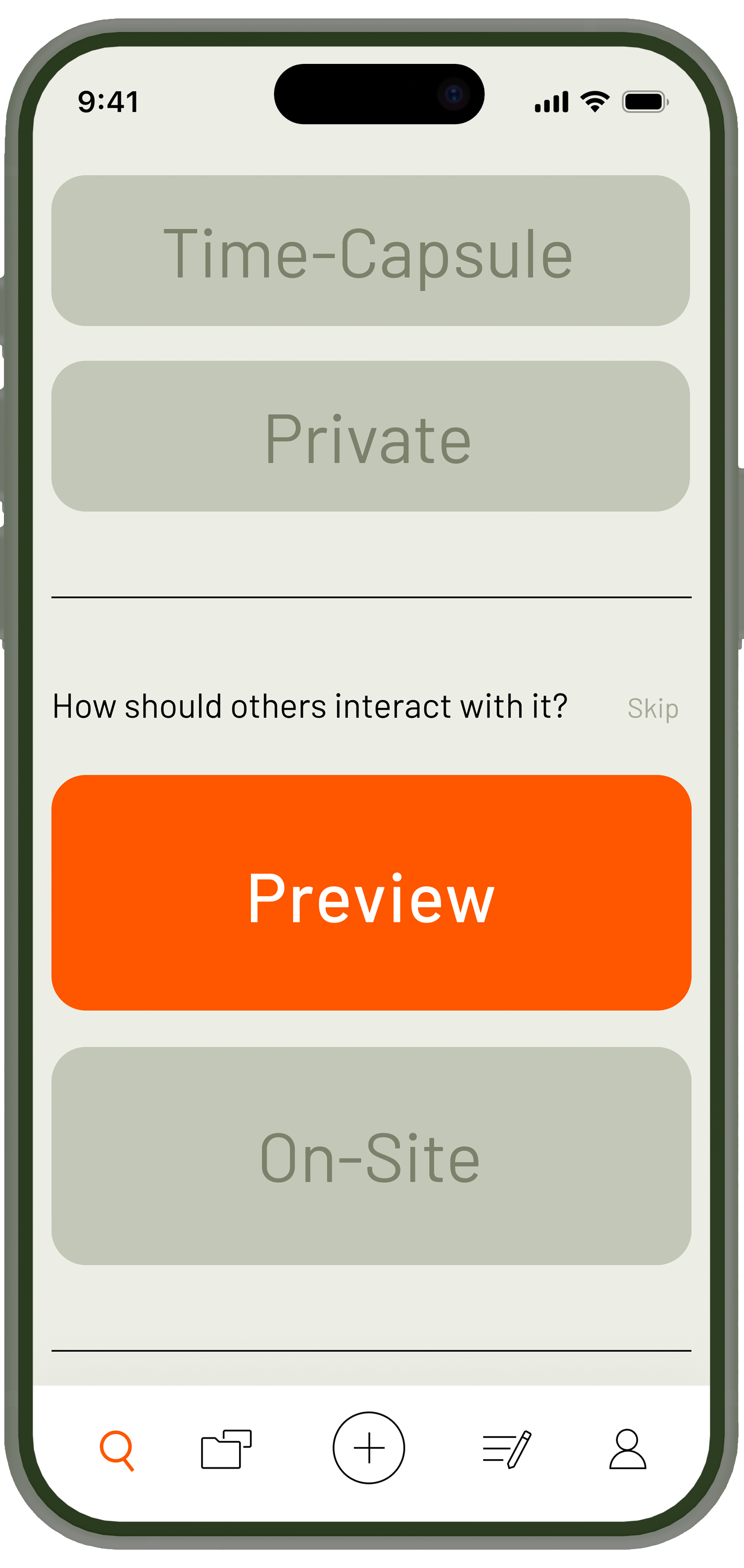Go to the profile tab
Viewport: 744px width, 1568px height.
627,1449
